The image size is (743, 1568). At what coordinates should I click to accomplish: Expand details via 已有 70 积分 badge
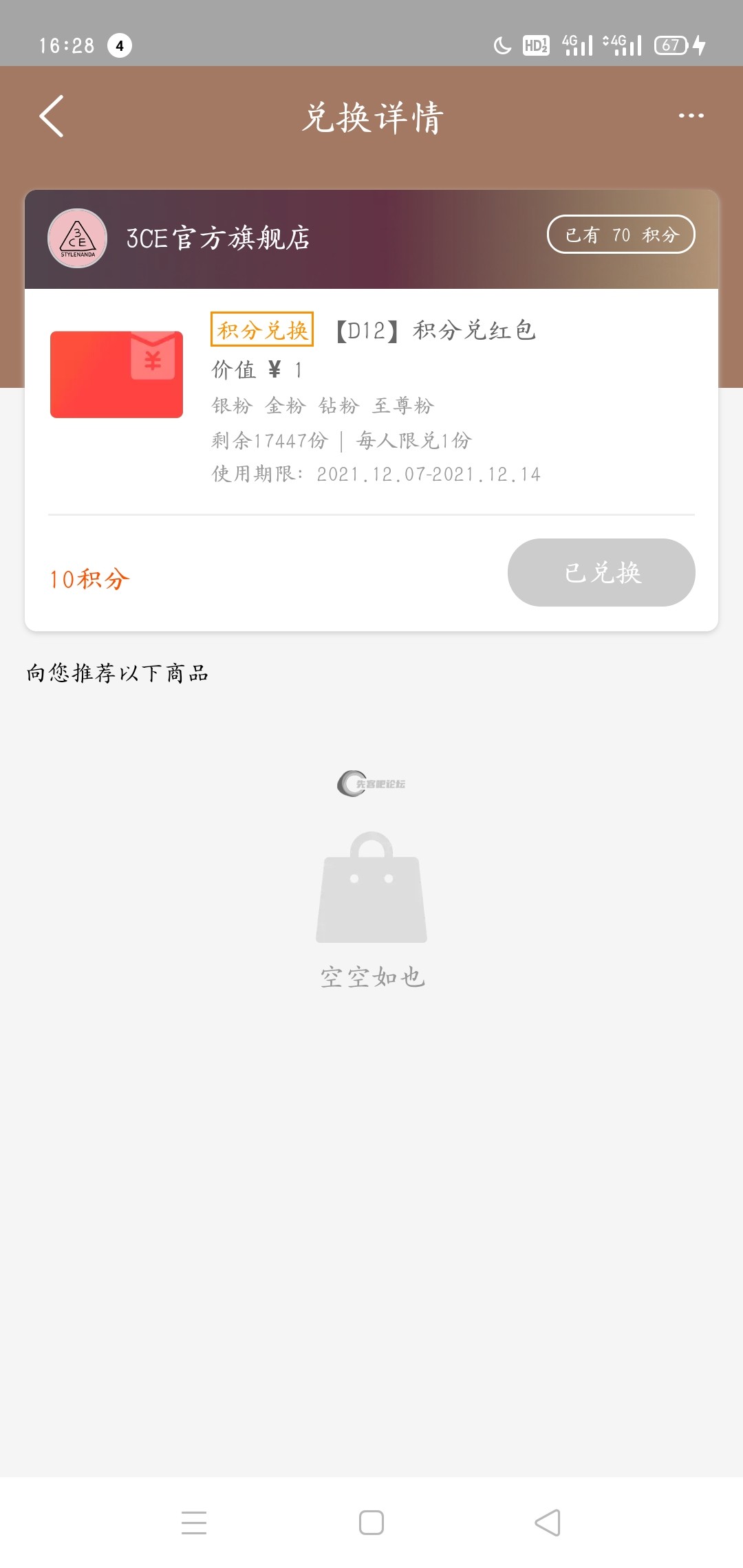click(x=621, y=235)
